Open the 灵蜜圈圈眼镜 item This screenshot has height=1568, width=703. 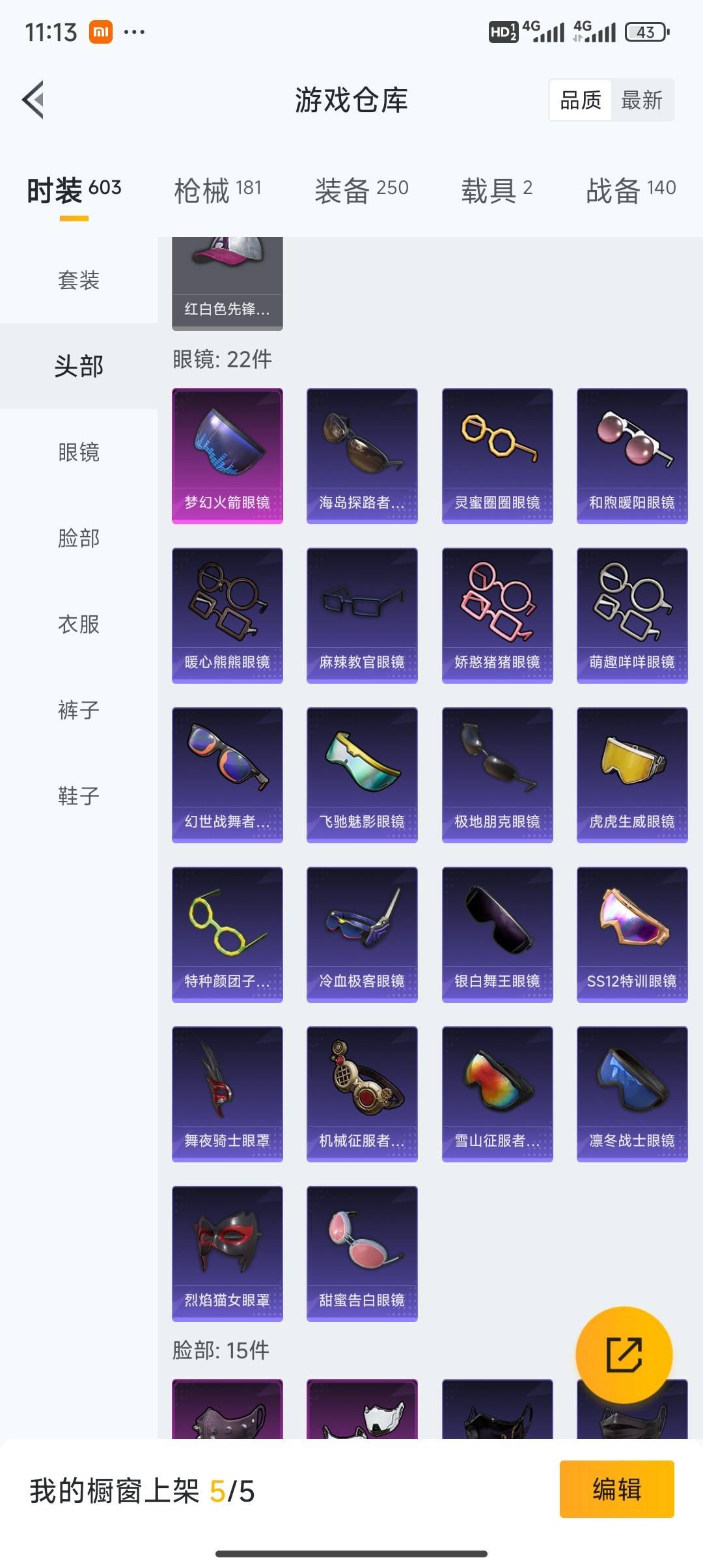(x=497, y=456)
